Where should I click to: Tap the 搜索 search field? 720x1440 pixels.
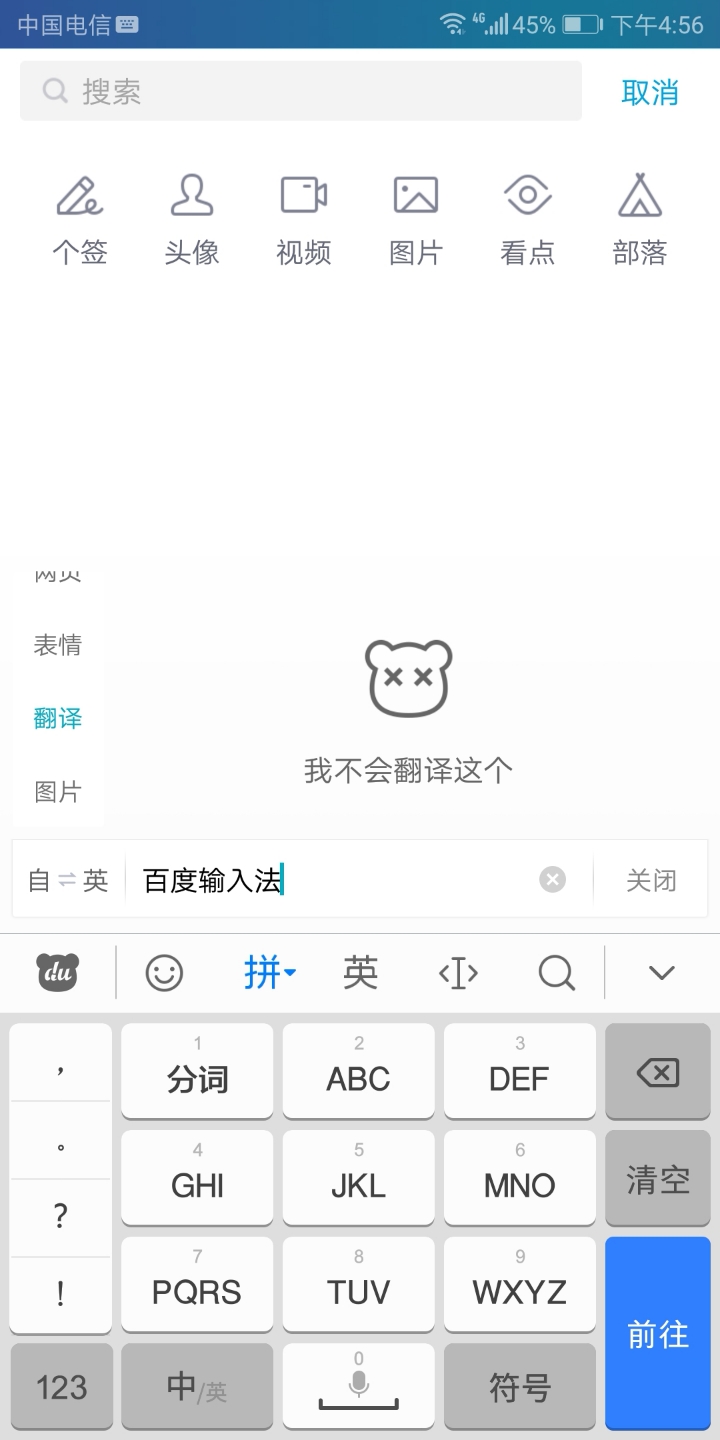(x=300, y=91)
